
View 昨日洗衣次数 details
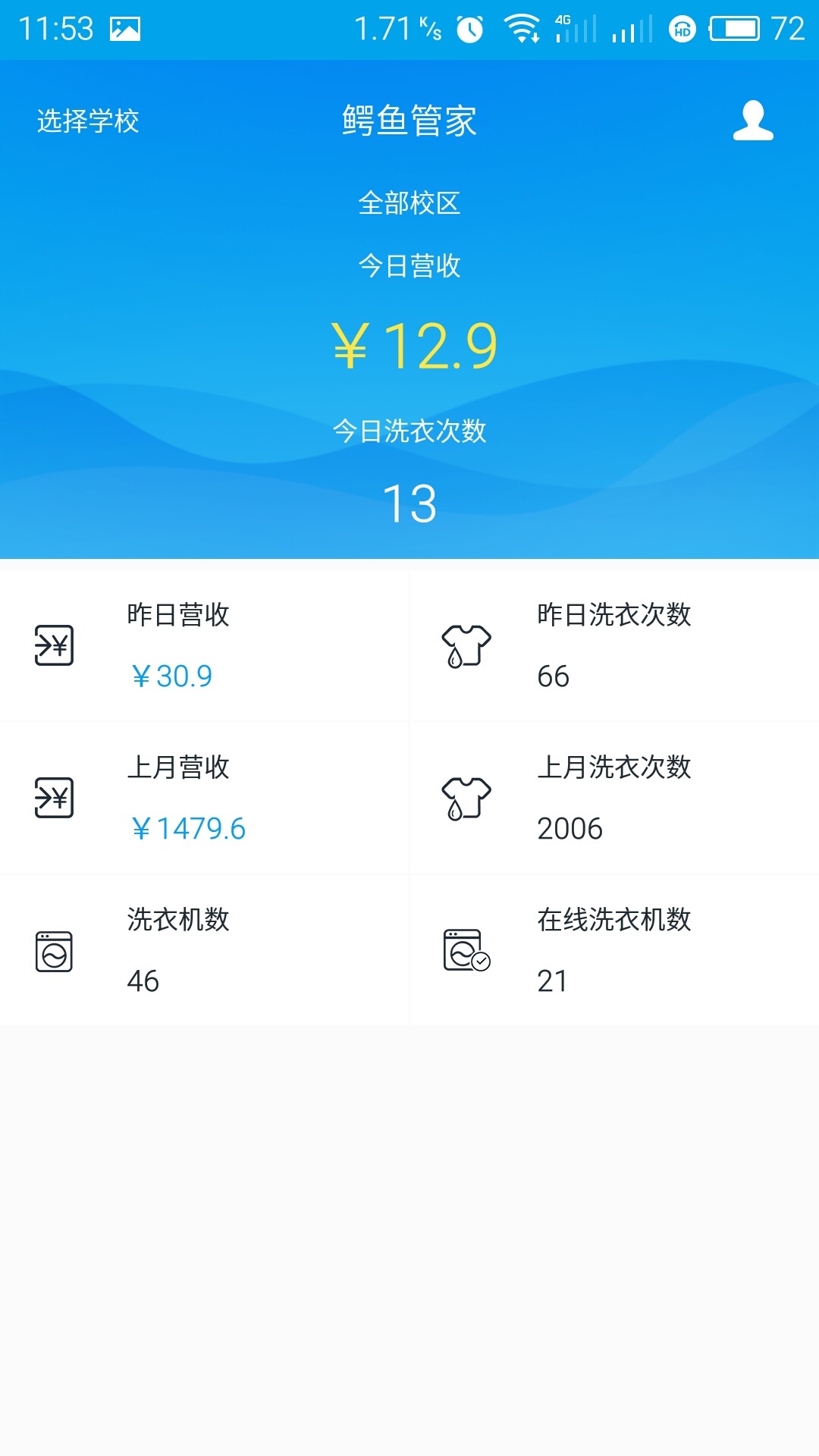[x=613, y=645]
